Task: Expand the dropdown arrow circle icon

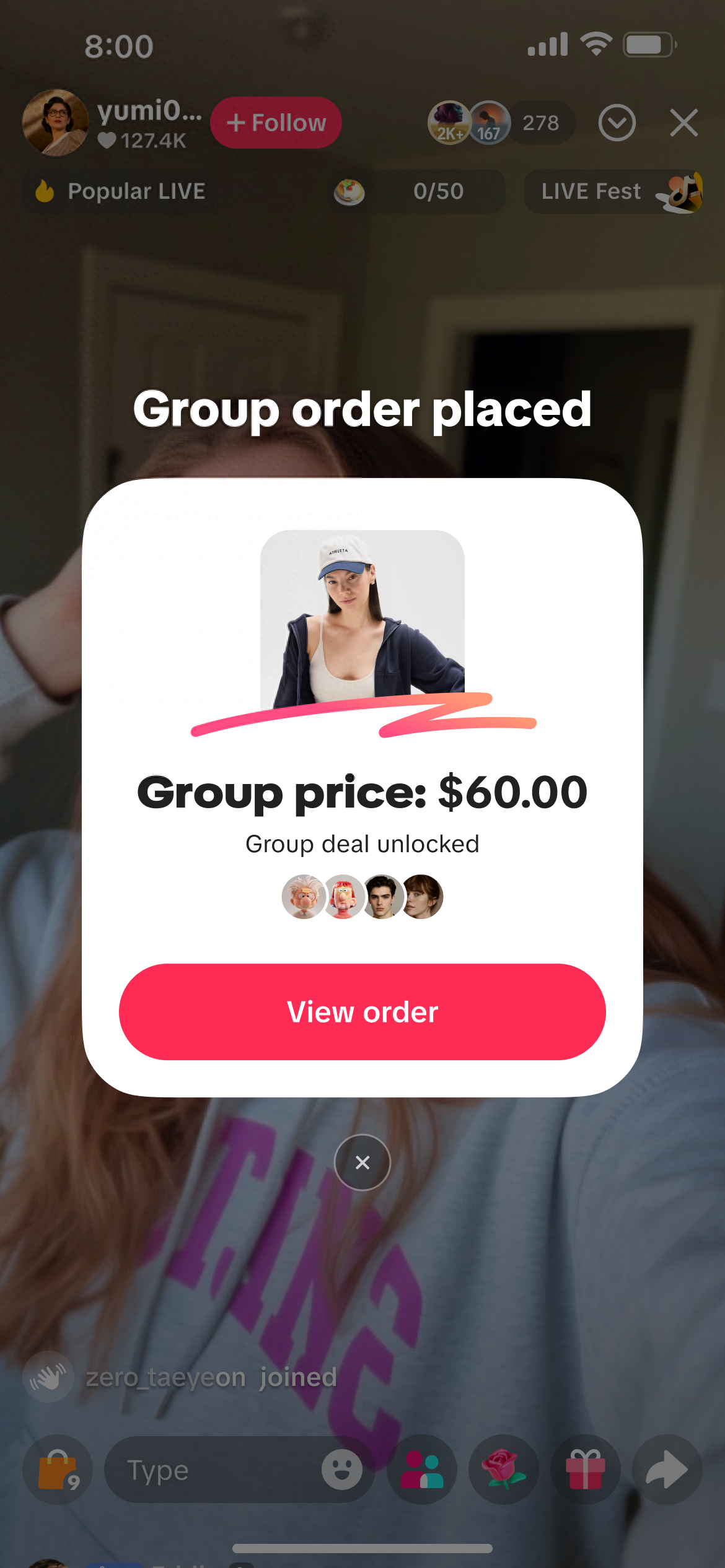Action: coord(617,123)
